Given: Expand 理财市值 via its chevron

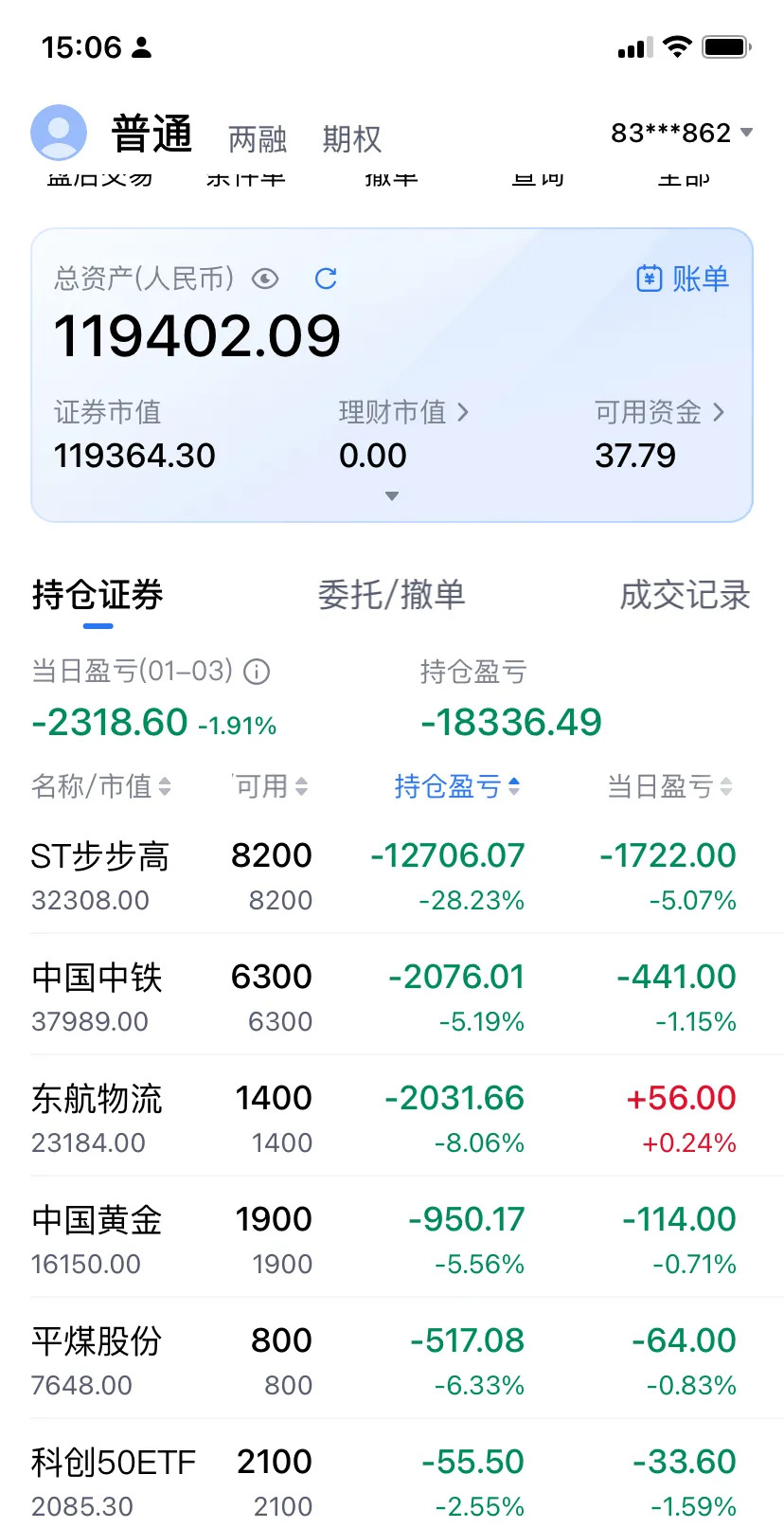Looking at the screenshot, I should click(463, 412).
